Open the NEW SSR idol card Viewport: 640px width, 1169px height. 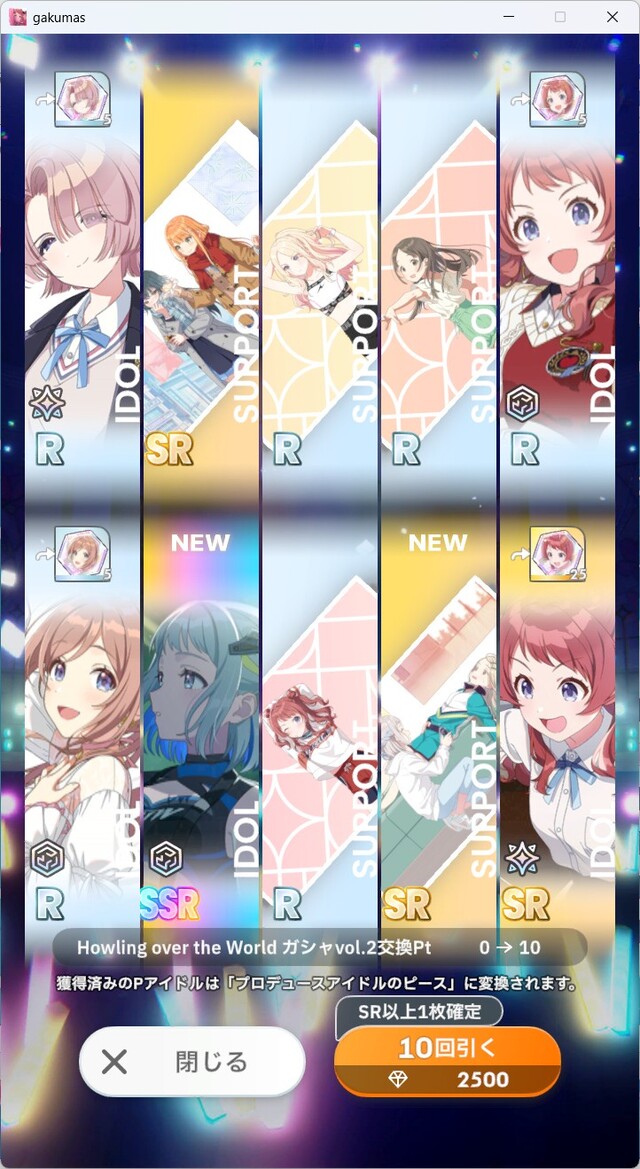coord(201,727)
